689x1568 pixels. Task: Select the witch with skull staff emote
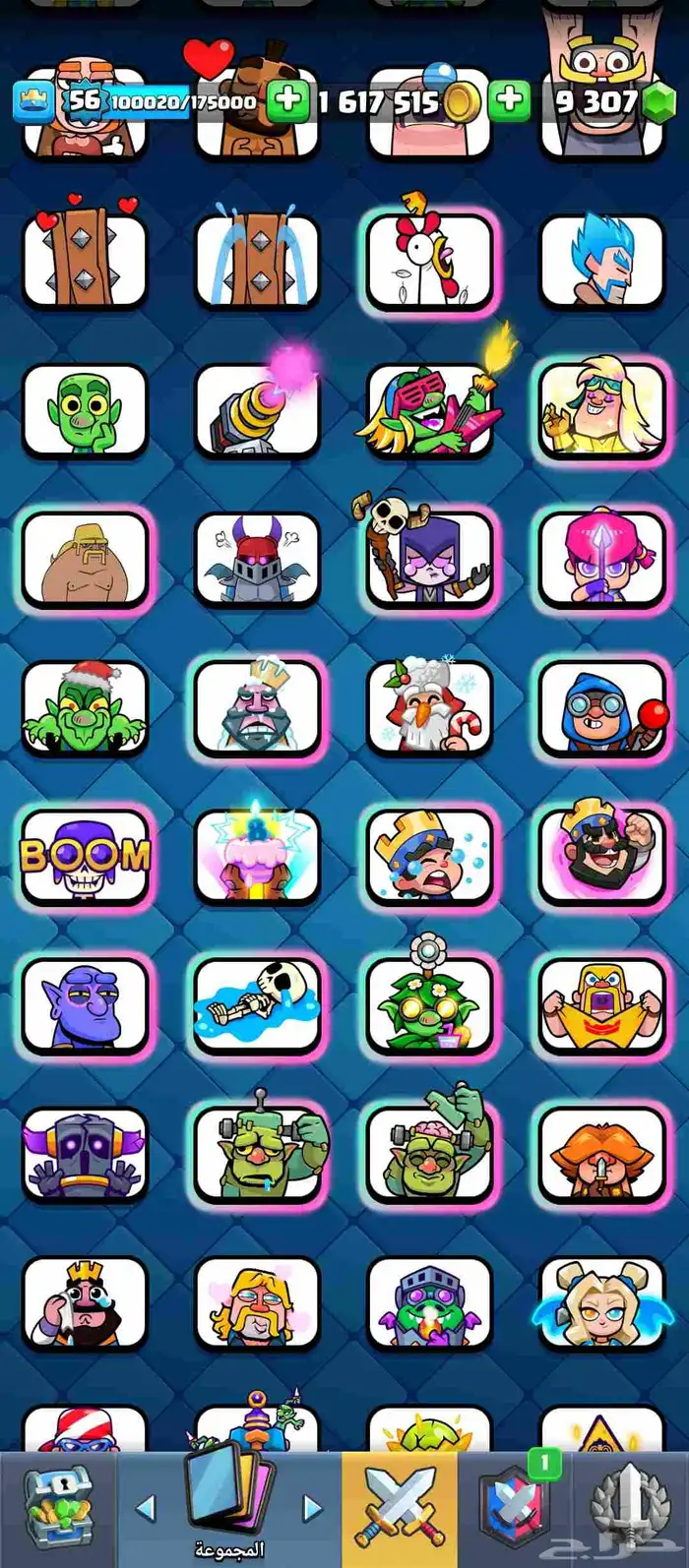(x=429, y=558)
